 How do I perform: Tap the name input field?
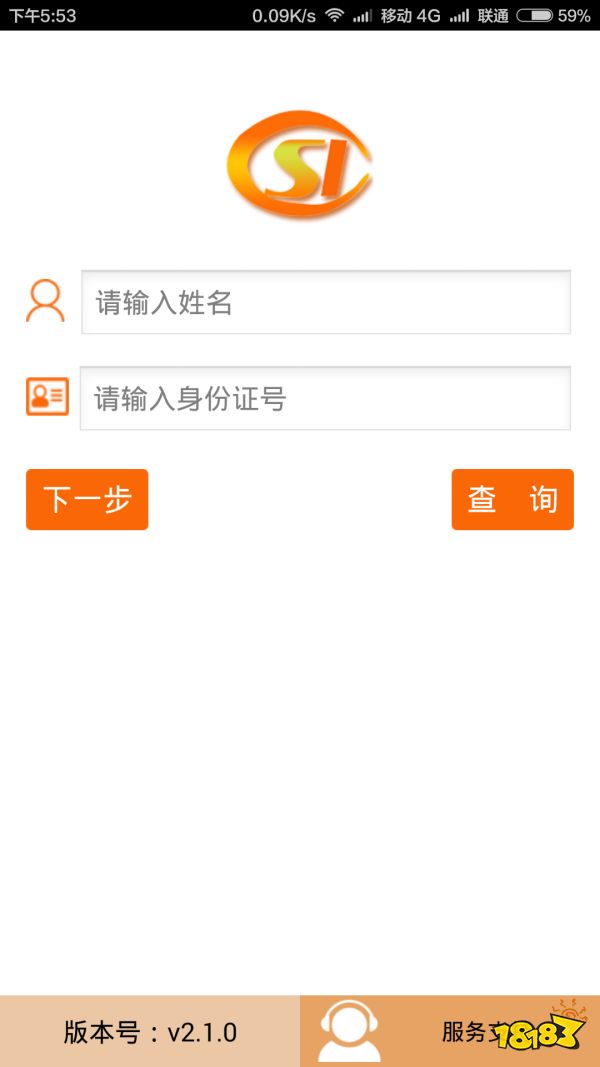click(325, 302)
